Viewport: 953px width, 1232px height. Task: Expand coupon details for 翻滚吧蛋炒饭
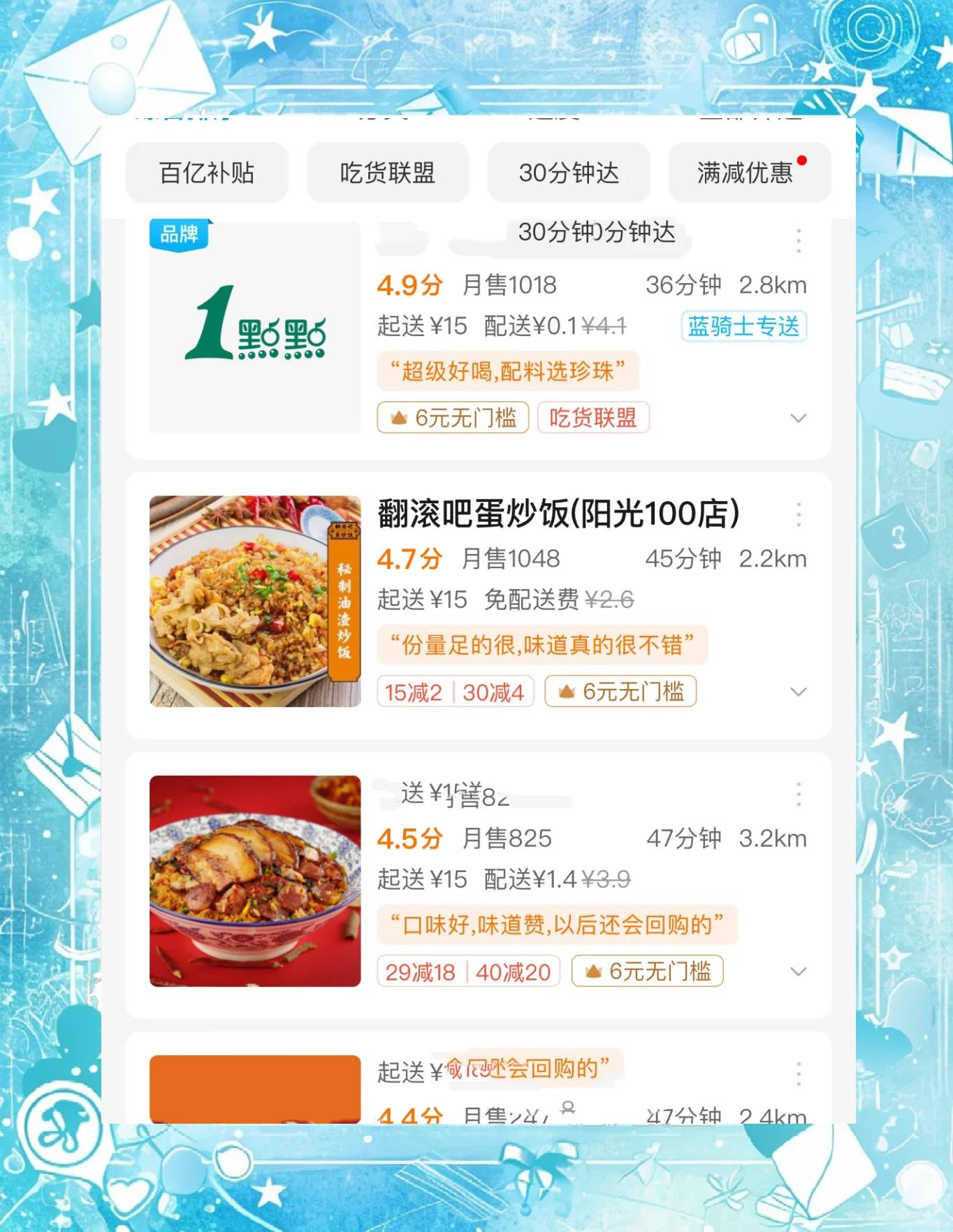coord(799,693)
